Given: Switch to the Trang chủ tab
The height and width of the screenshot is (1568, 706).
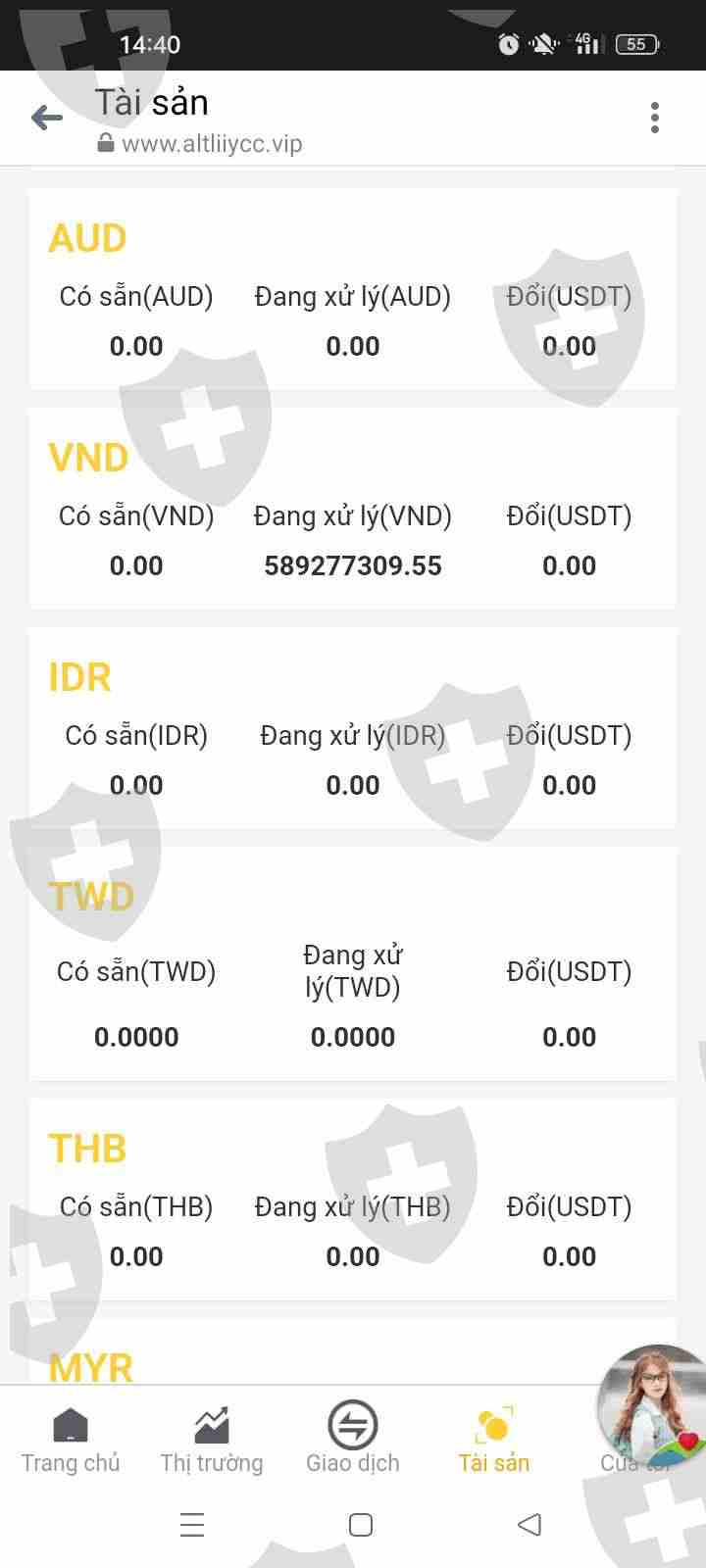Looking at the screenshot, I should click(x=71, y=1441).
